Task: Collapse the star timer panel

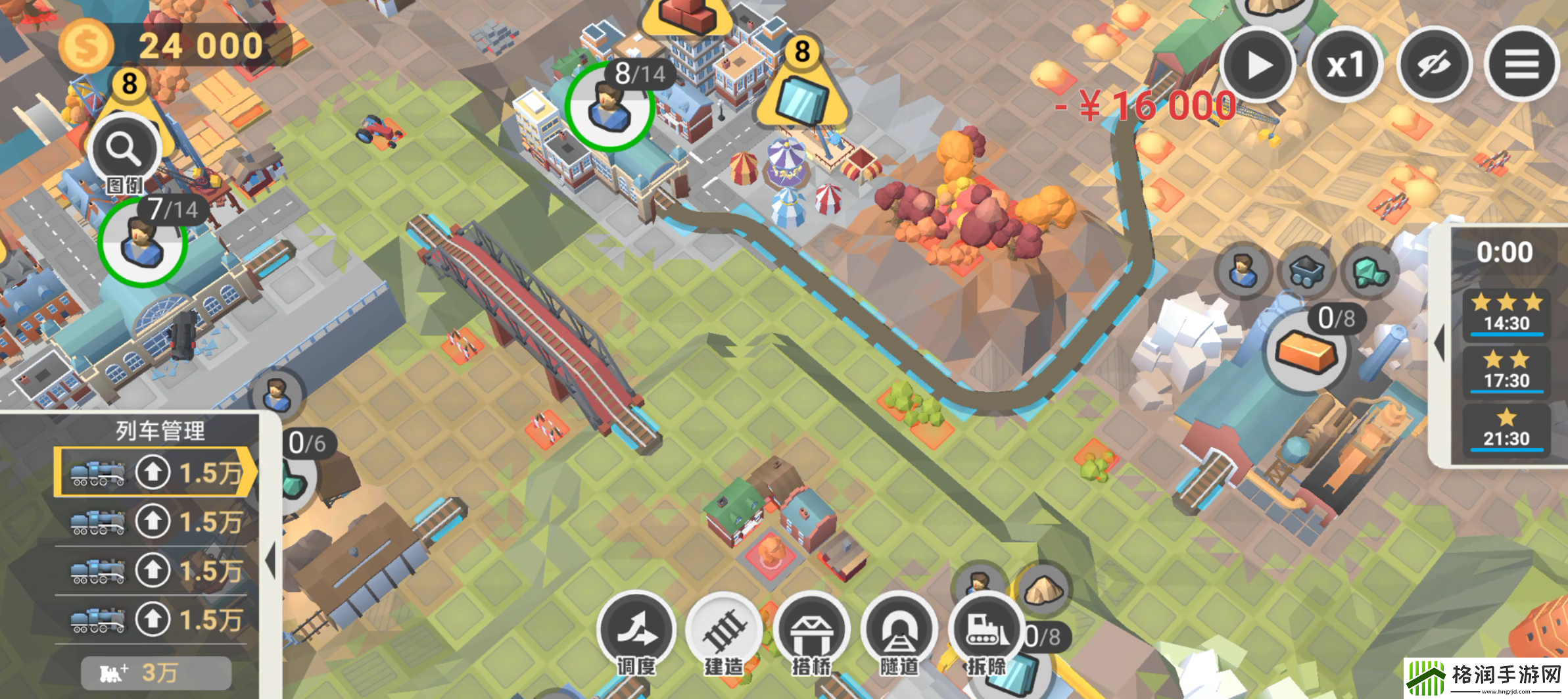Action: tap(1440, 343)
